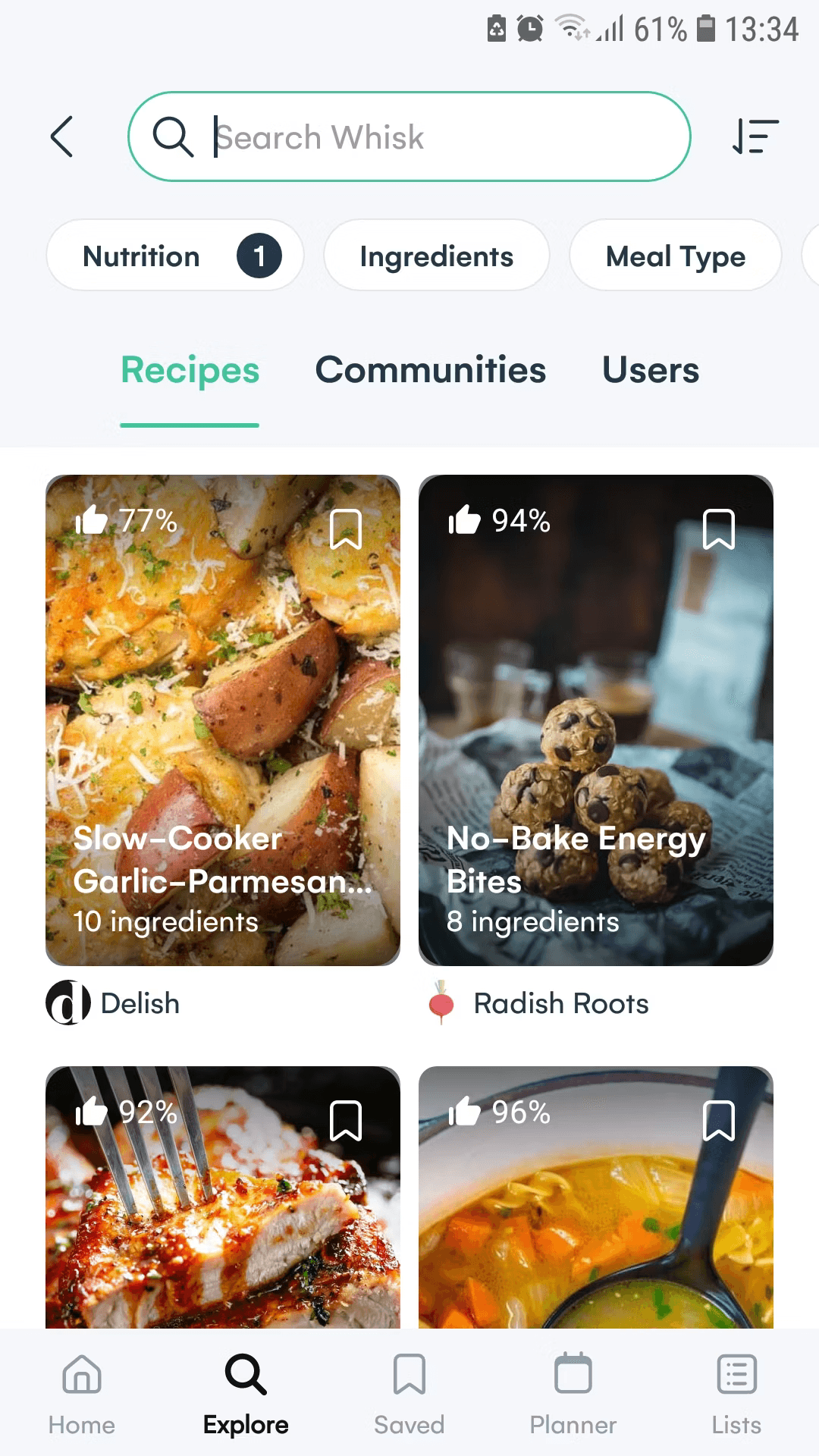Save the No-Bake Energy Bites recipe
The height and width of the screenshot is (1456, 819).
(719, 529)
